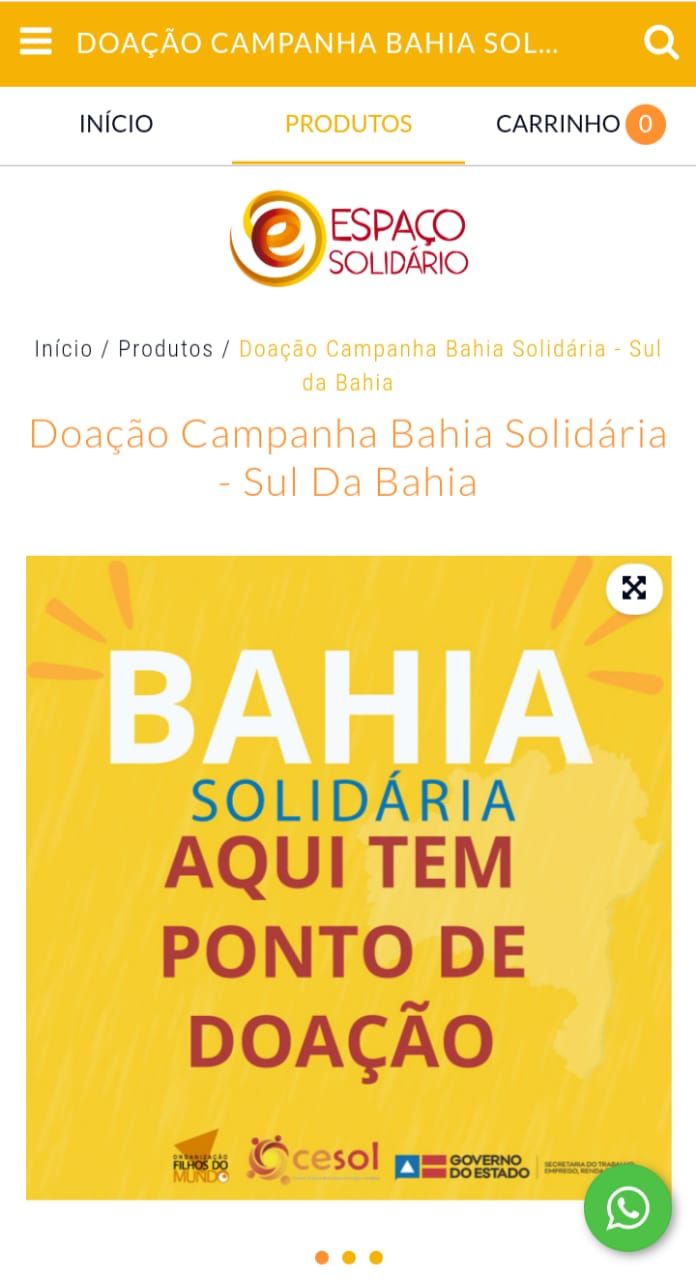This screenshot has height=1280, width=696.
Task: Open the search magnifier icon
Action: 661,42
